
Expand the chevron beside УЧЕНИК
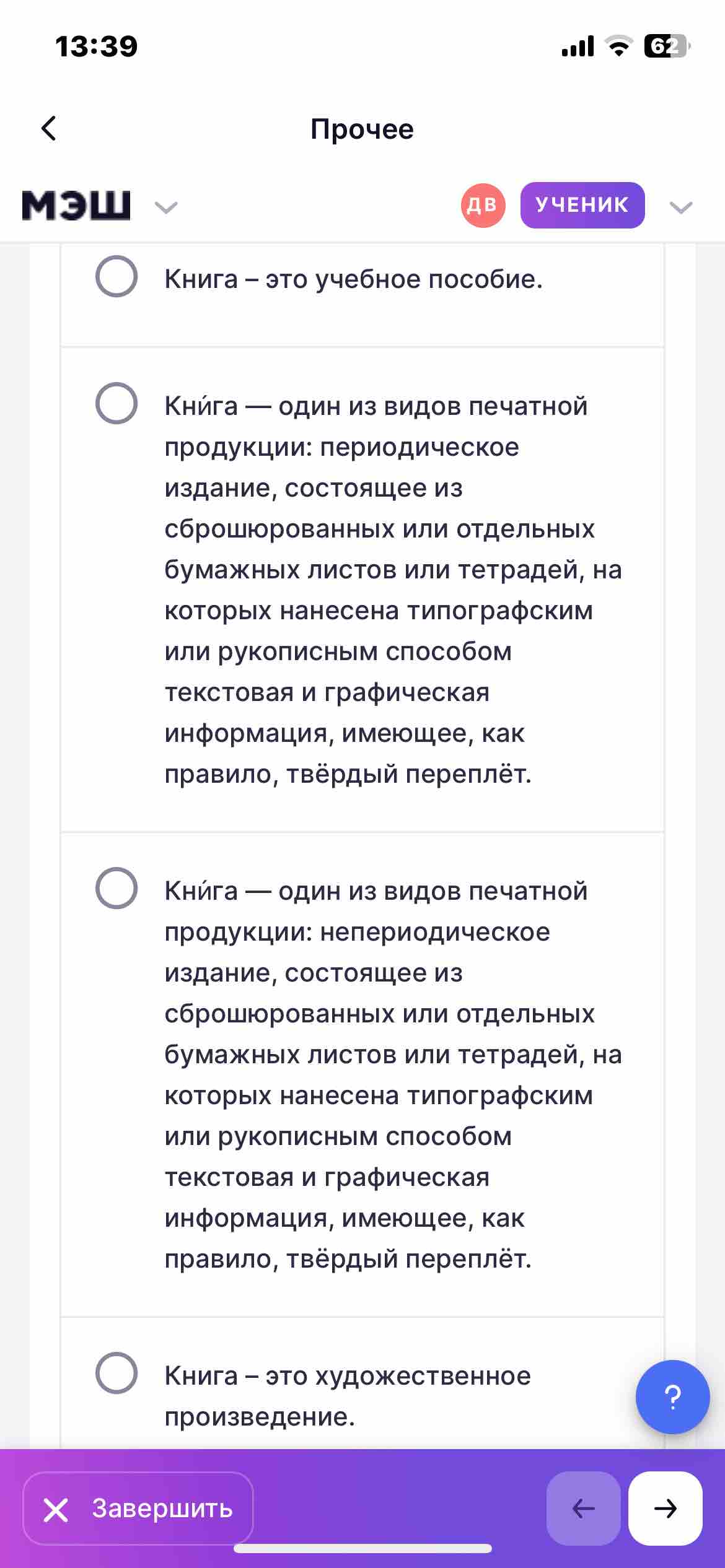point(681,207)
